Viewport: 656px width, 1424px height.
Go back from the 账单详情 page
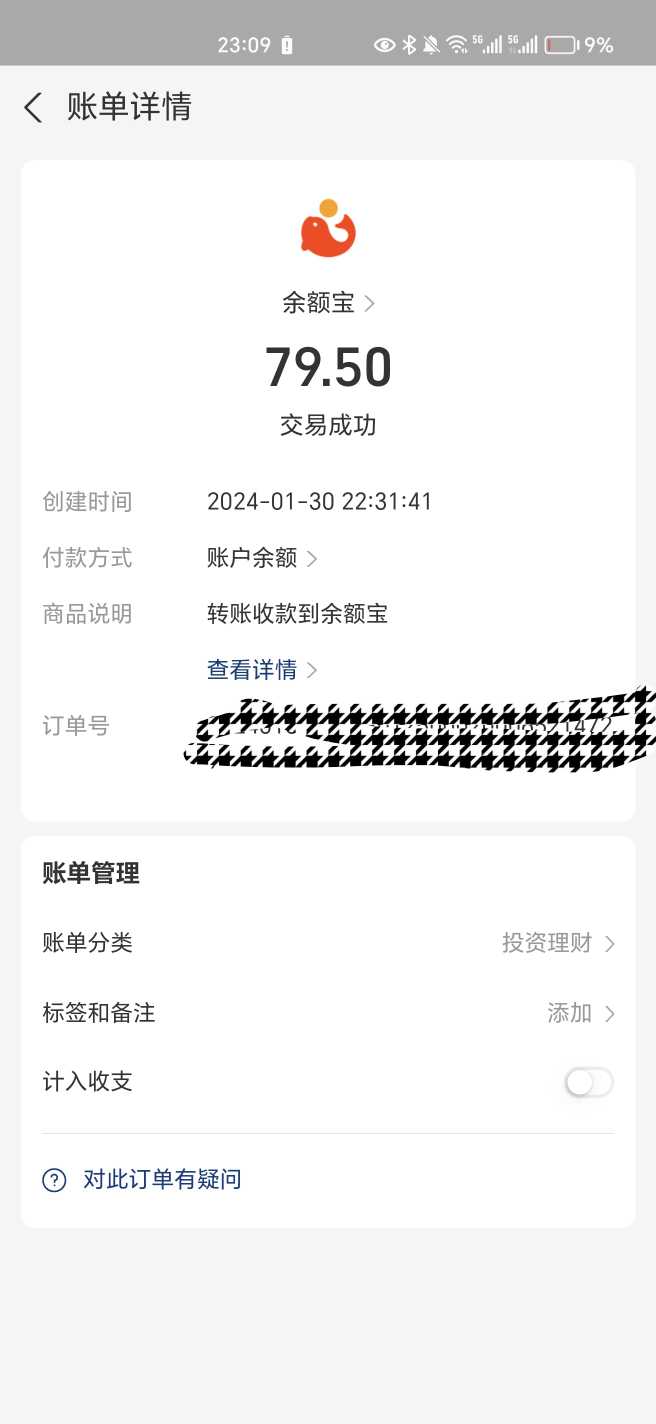[34, 107]
